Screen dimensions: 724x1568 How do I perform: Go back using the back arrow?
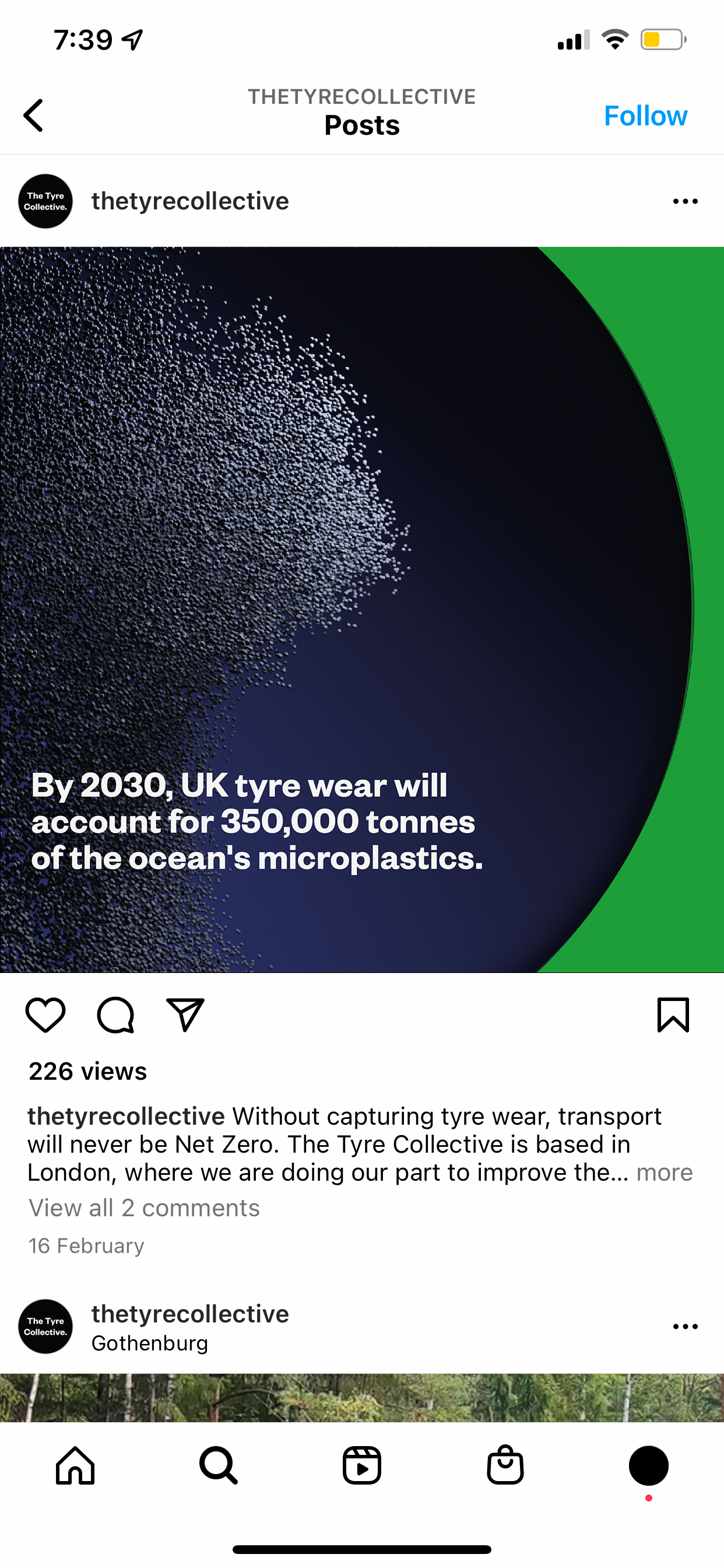tap(33, 115)
